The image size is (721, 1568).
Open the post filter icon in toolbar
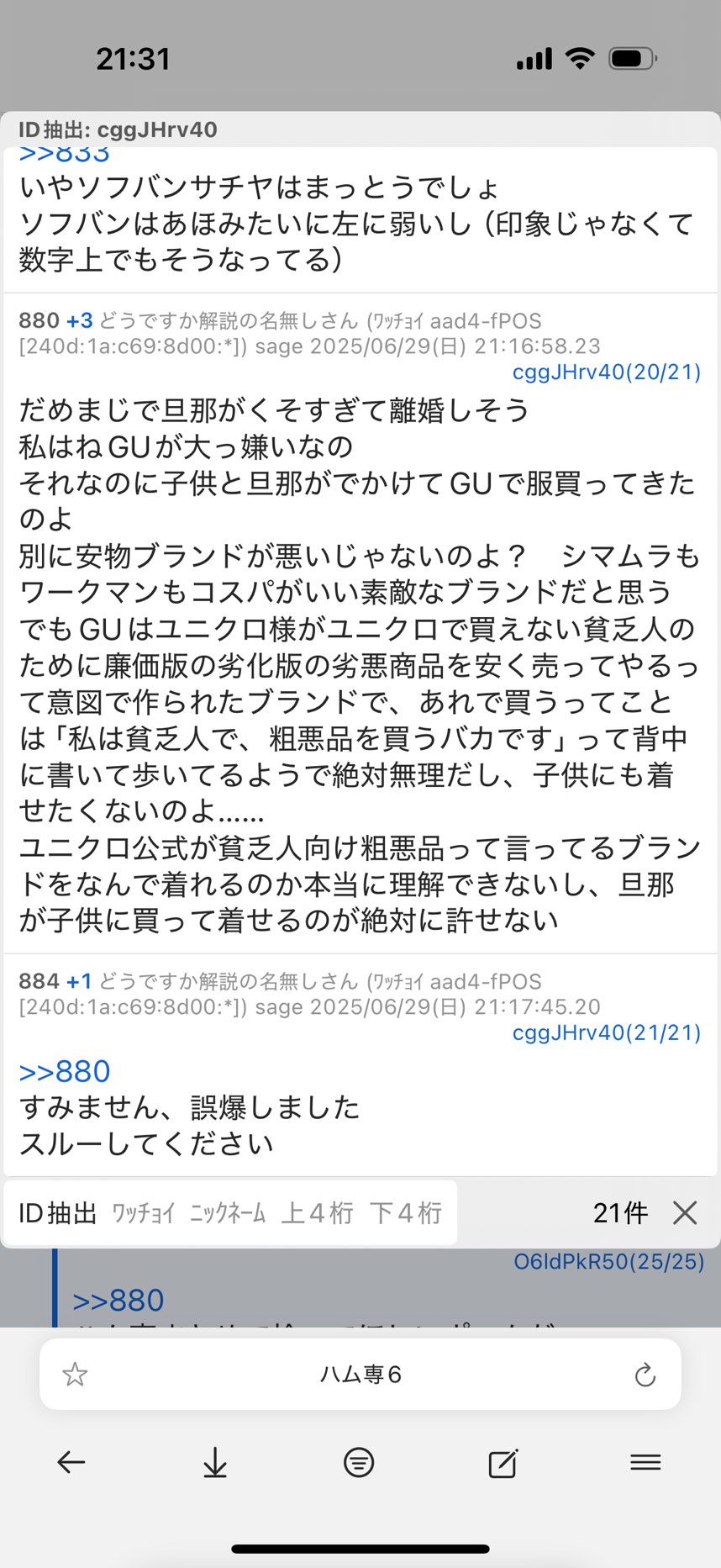coord(359,1463)
